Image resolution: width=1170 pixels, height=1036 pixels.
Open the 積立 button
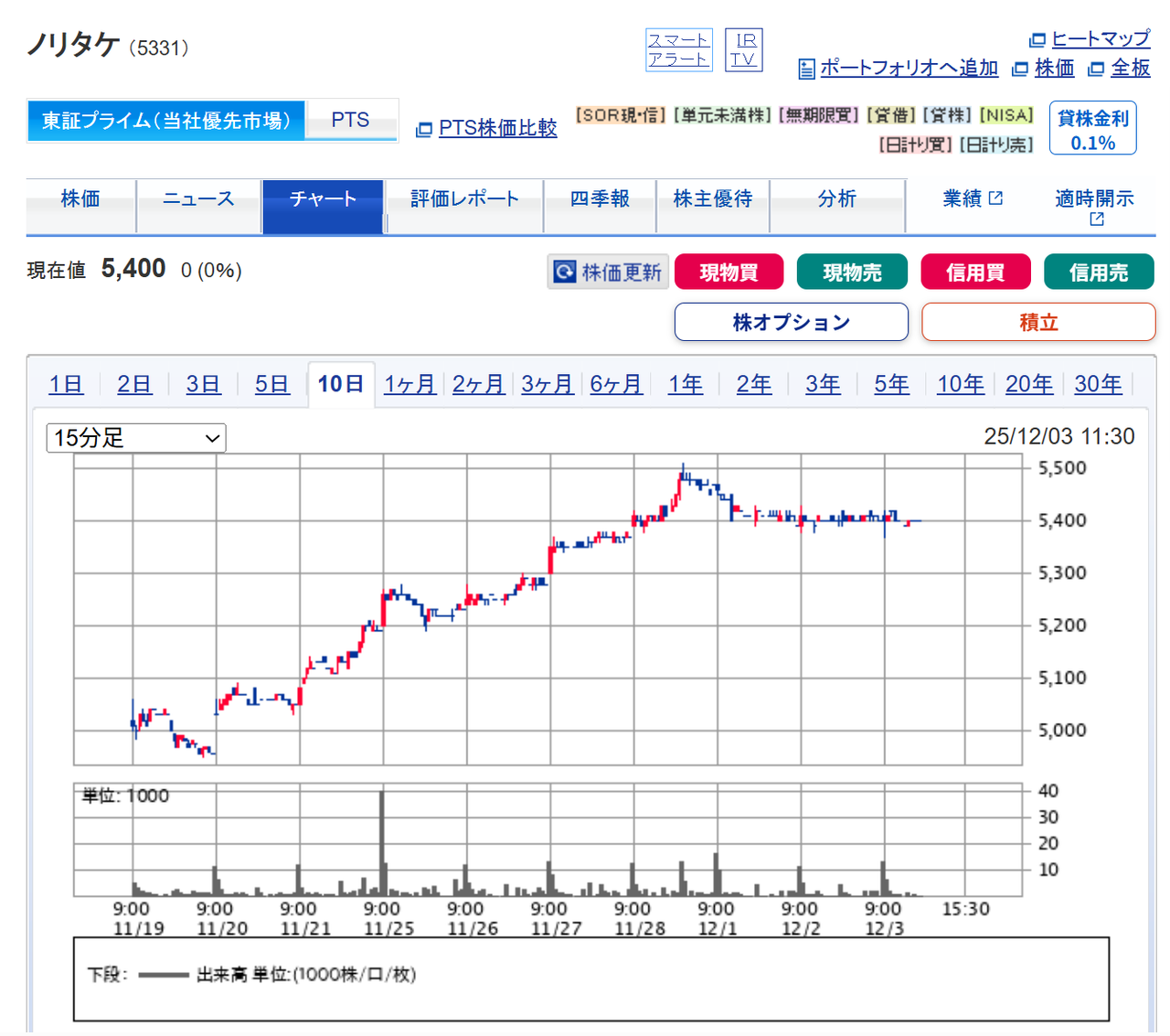[x=1038, y=322]
